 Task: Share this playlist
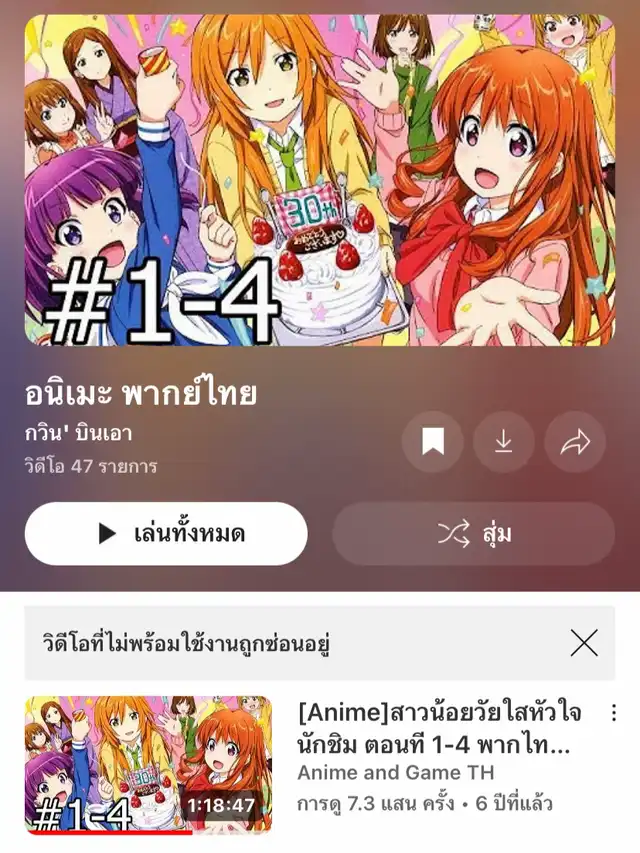pyautogui.click(x=575, y=441)
